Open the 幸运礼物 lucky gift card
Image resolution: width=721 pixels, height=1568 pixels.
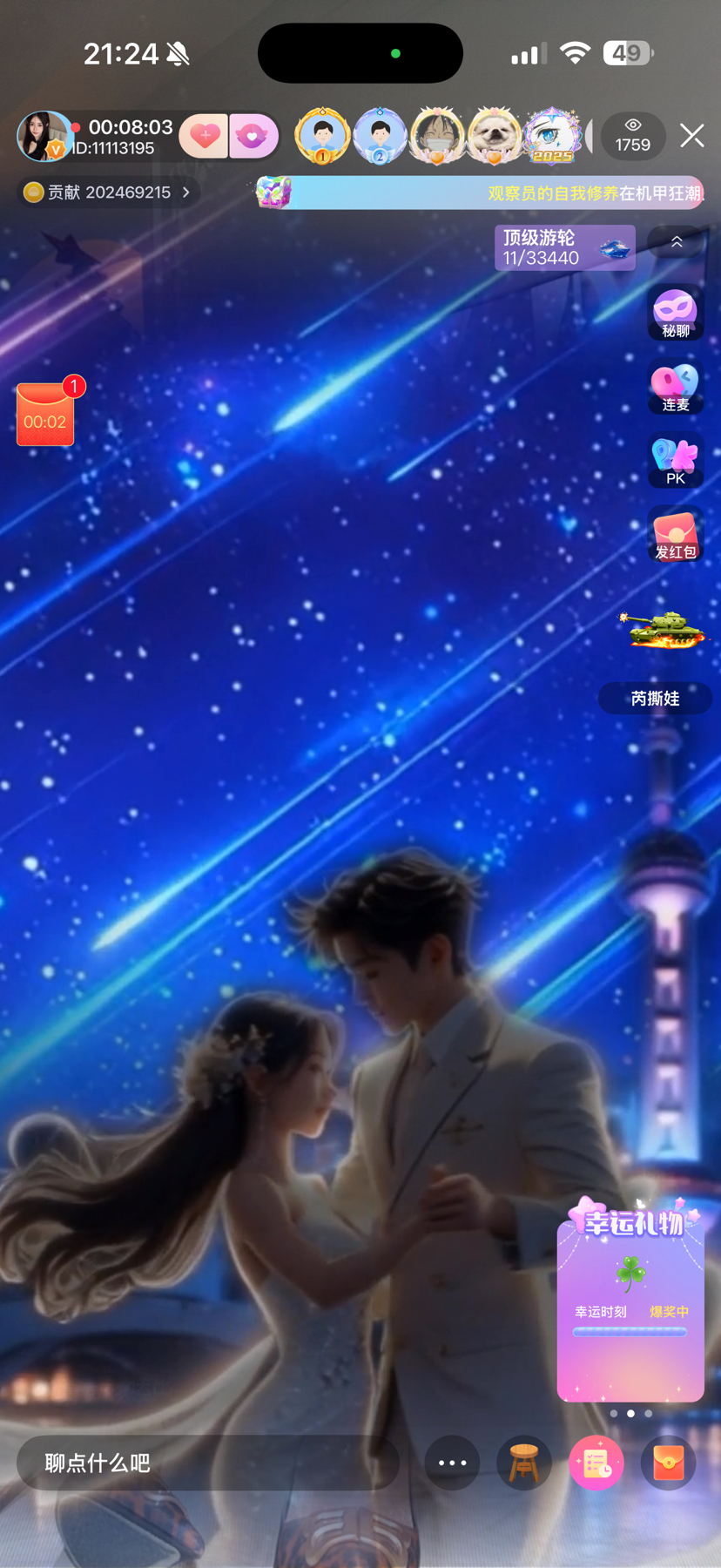(630, 1304)
